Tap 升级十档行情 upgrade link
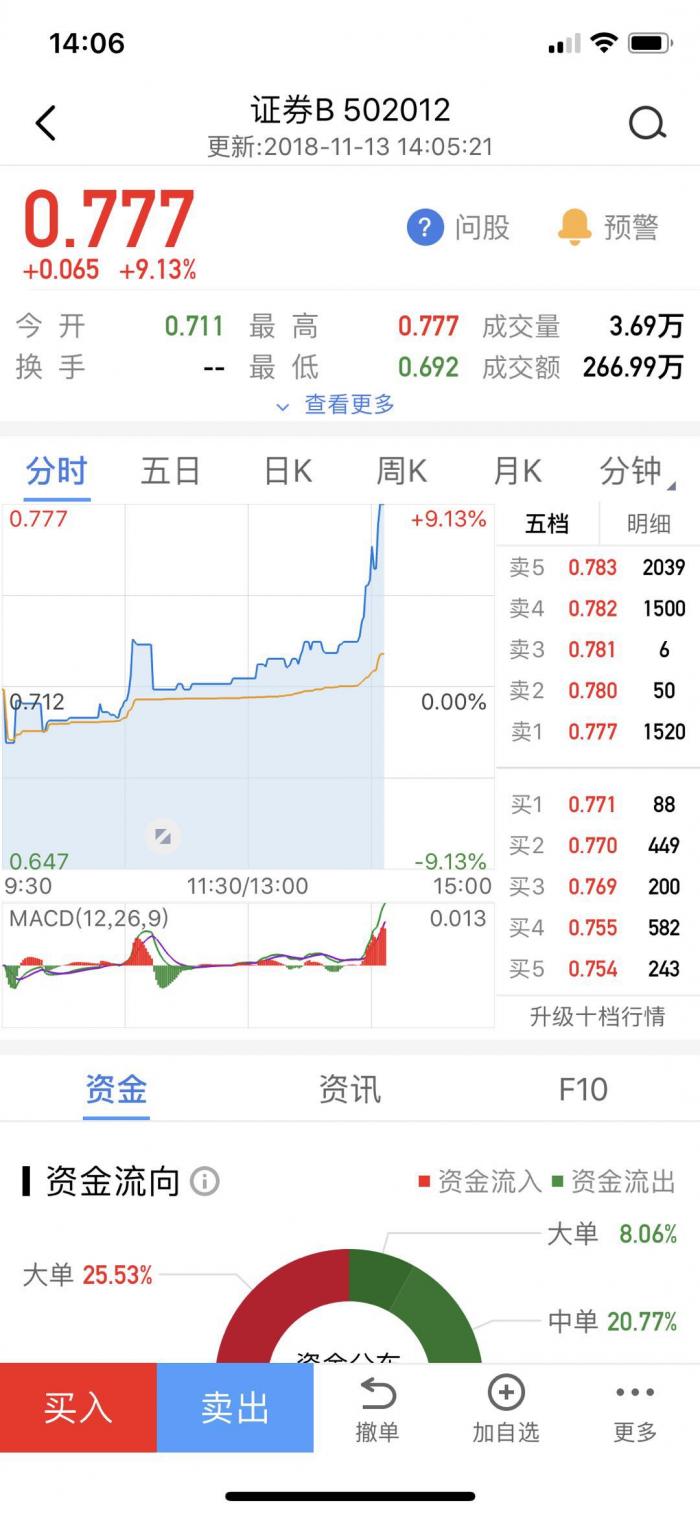Screen dimensions: 700x1516 point(597,1017)
